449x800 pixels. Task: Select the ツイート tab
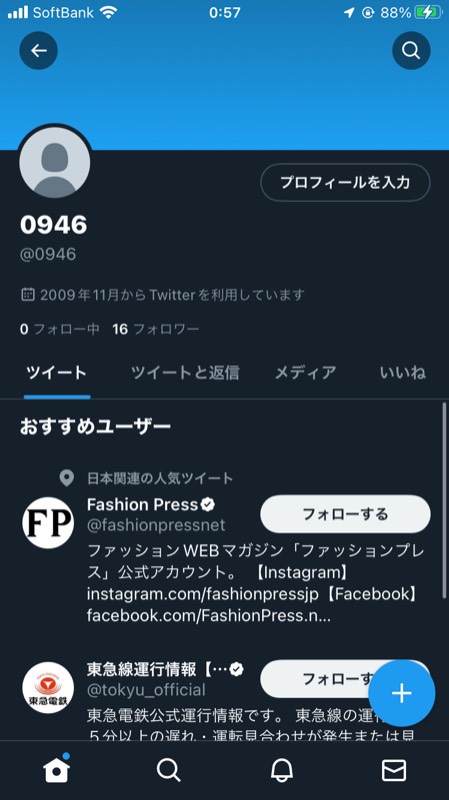click(57, 373)
